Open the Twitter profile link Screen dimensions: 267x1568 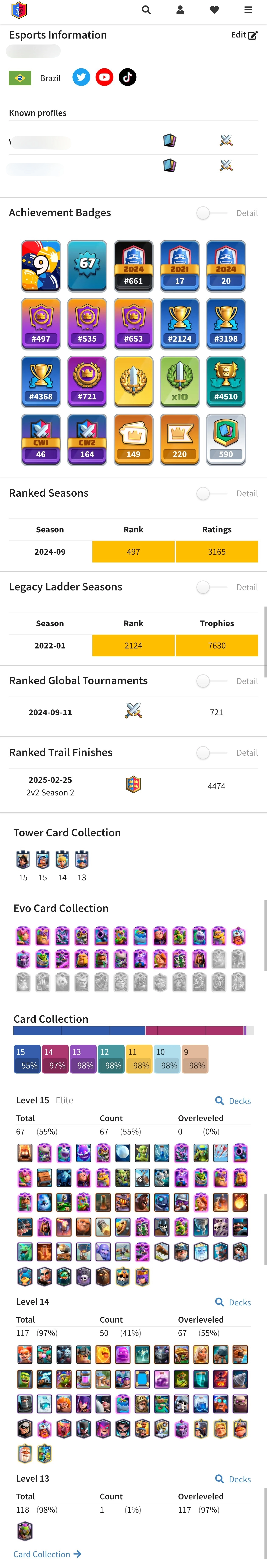tap(81, 77)
